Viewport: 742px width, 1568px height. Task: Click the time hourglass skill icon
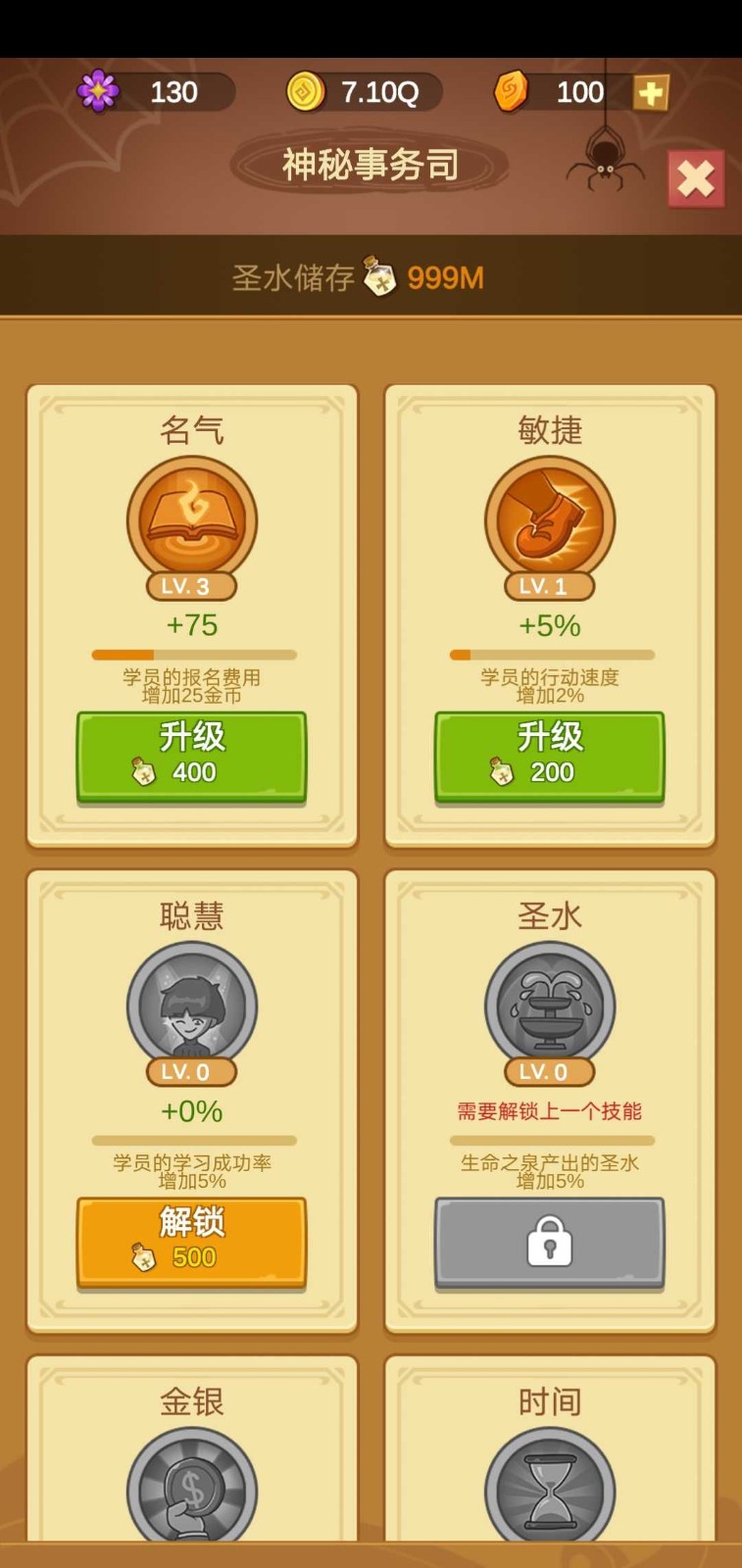tap(550, 1490)
